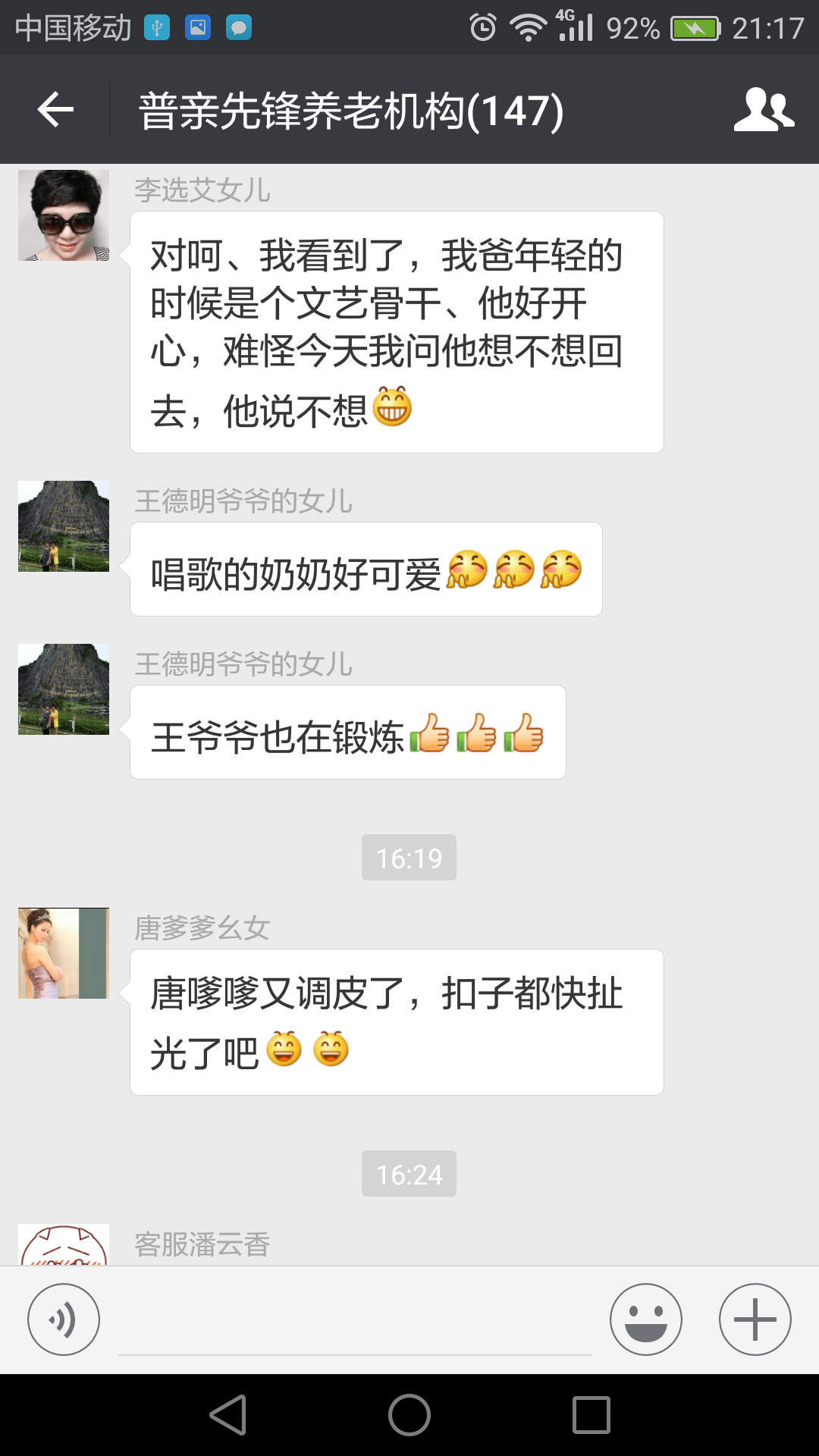This screenshot has width=819, height=1456.
Task: Tap avatar beside "王爷爷也在锻炼" message
Action: click(64, 689)
